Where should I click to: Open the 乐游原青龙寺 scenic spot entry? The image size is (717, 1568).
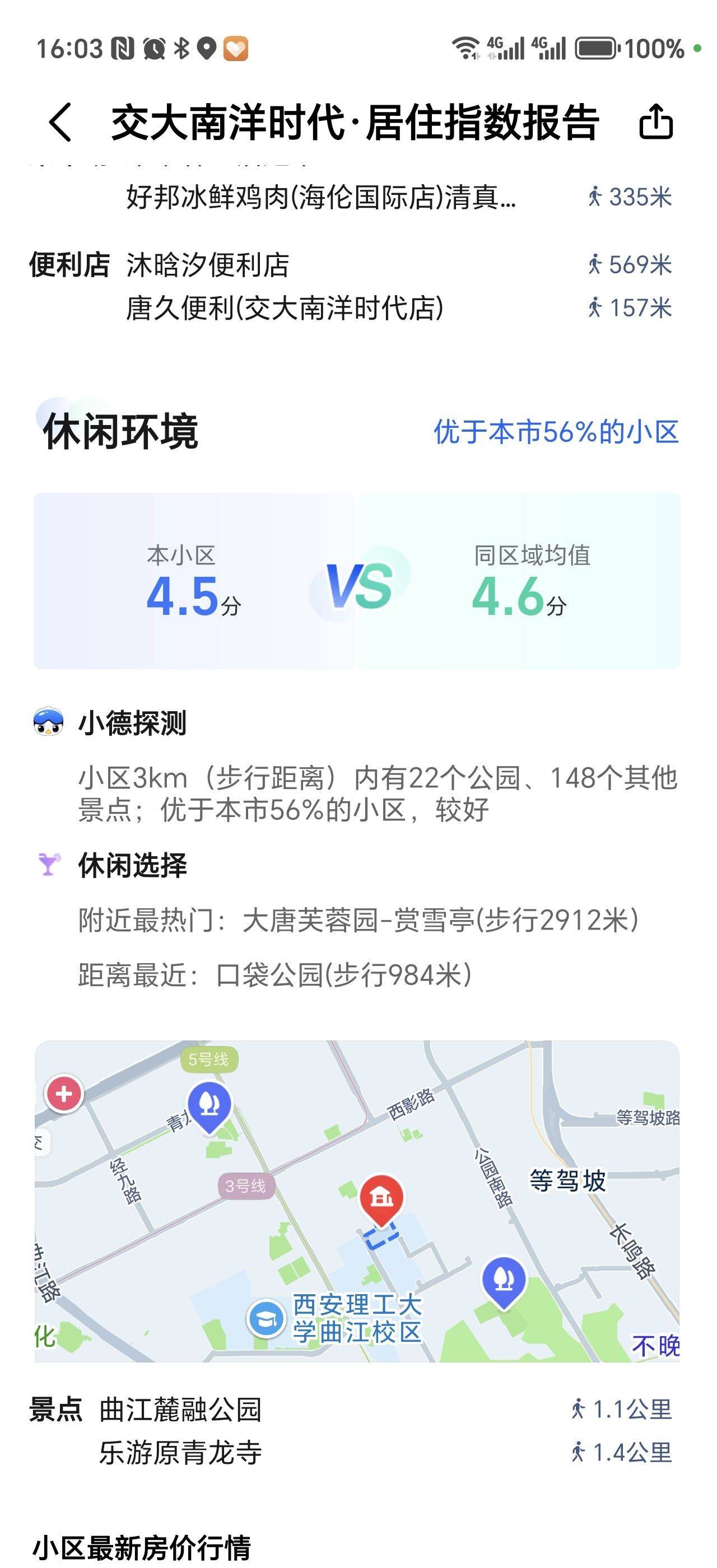coord(181,1453)
